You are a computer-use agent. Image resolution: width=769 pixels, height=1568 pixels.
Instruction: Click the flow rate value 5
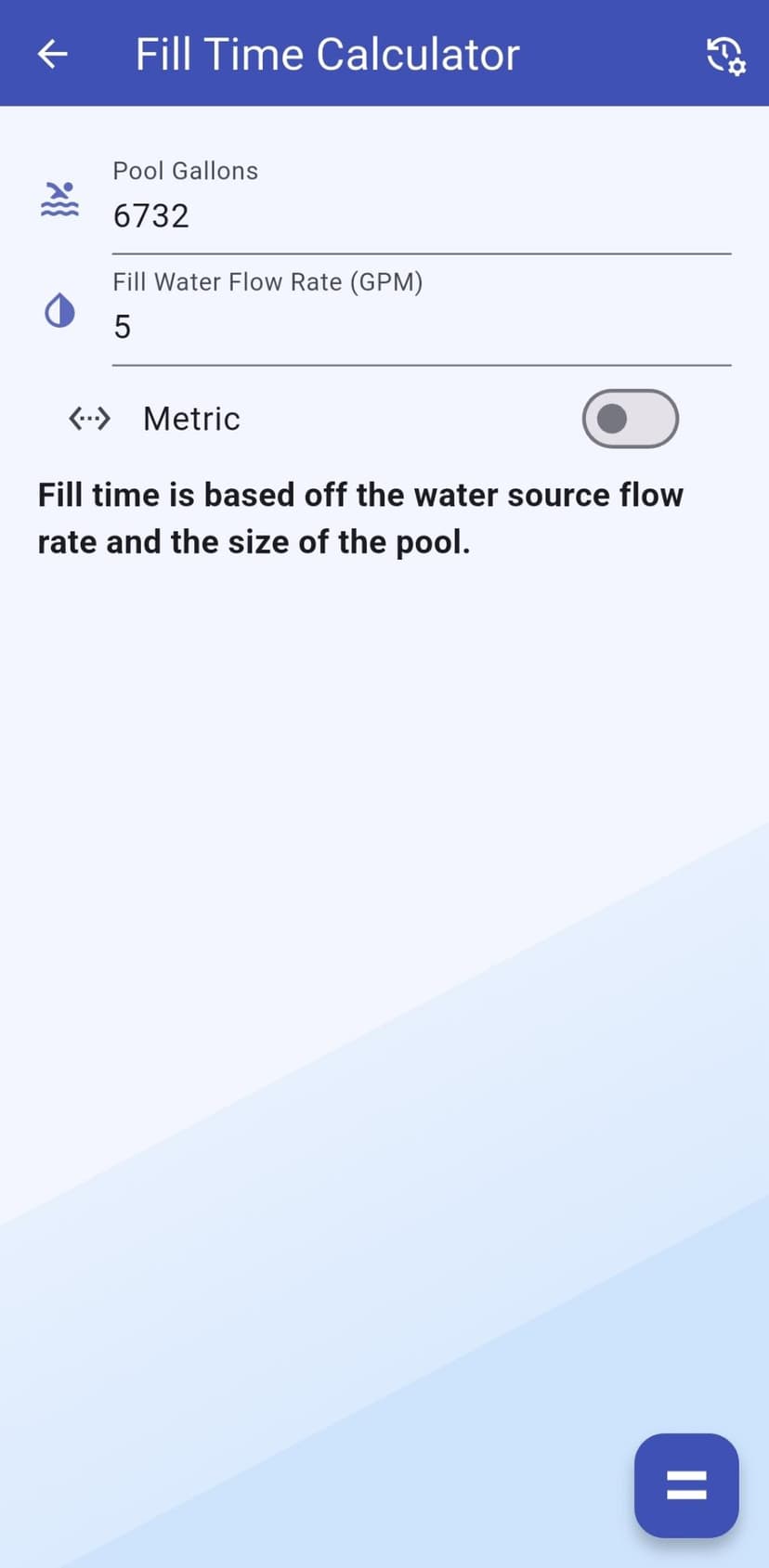pos(122,327)
